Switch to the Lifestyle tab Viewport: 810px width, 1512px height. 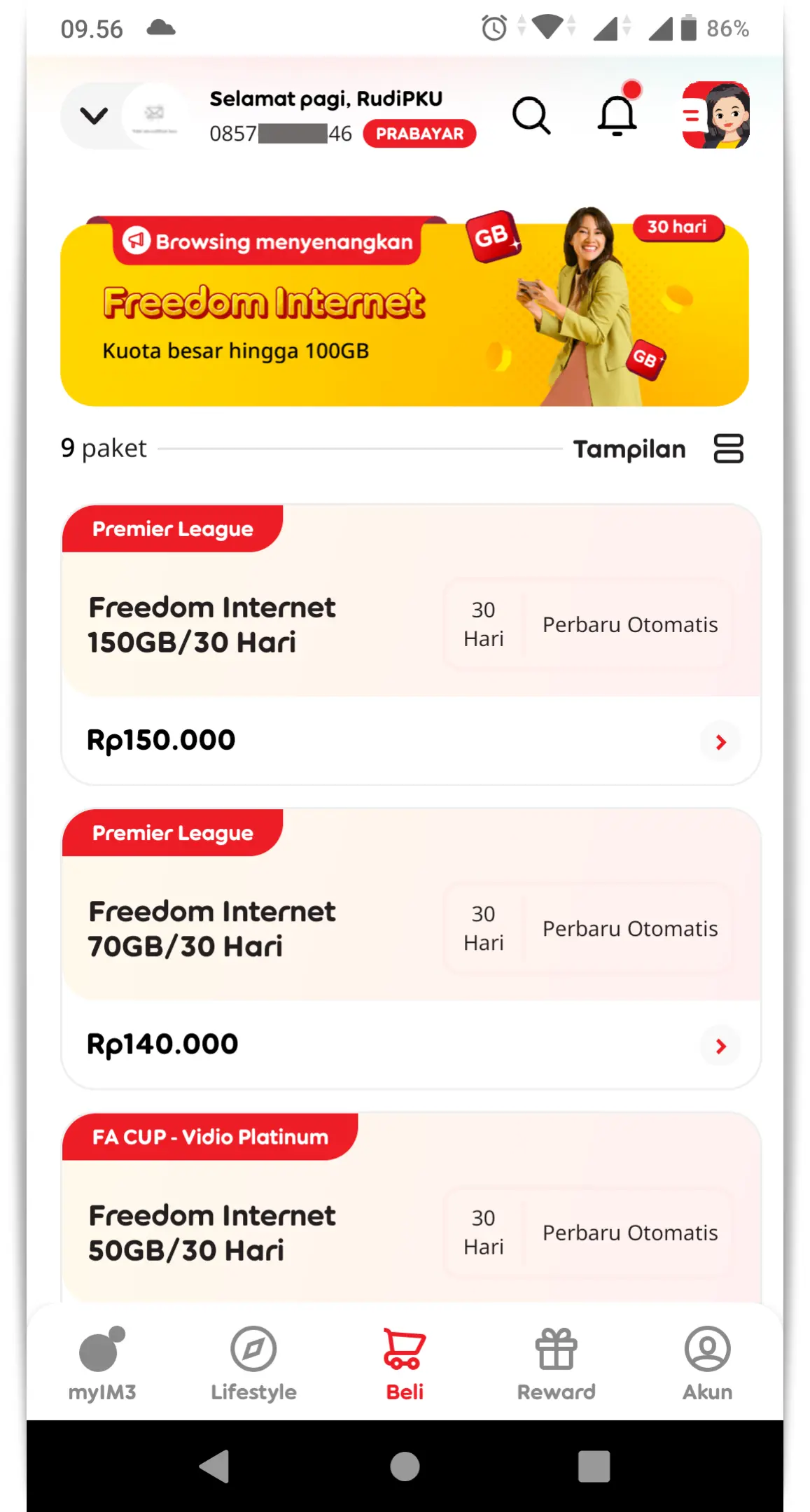(253, 1362)
